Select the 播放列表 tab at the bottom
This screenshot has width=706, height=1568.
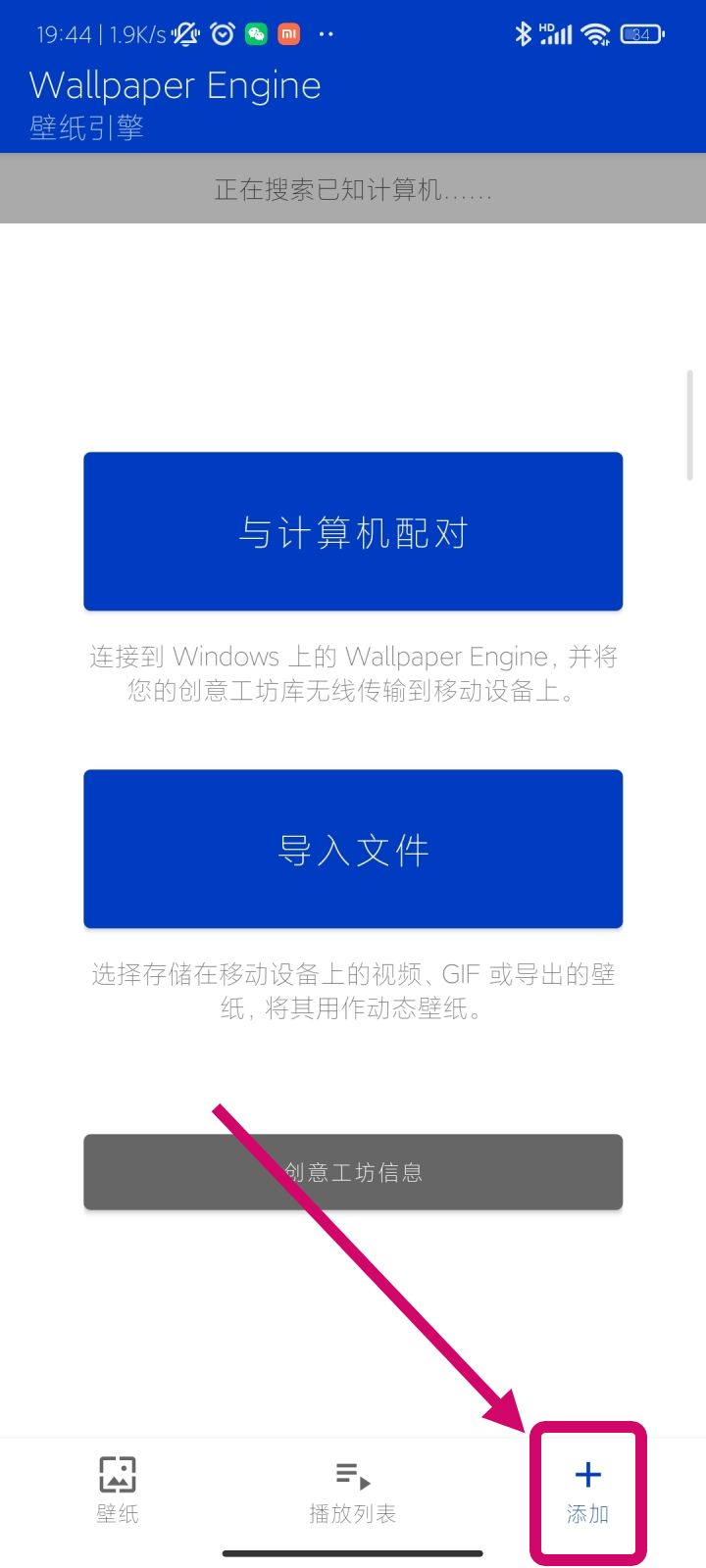(x=352, y=1494)
